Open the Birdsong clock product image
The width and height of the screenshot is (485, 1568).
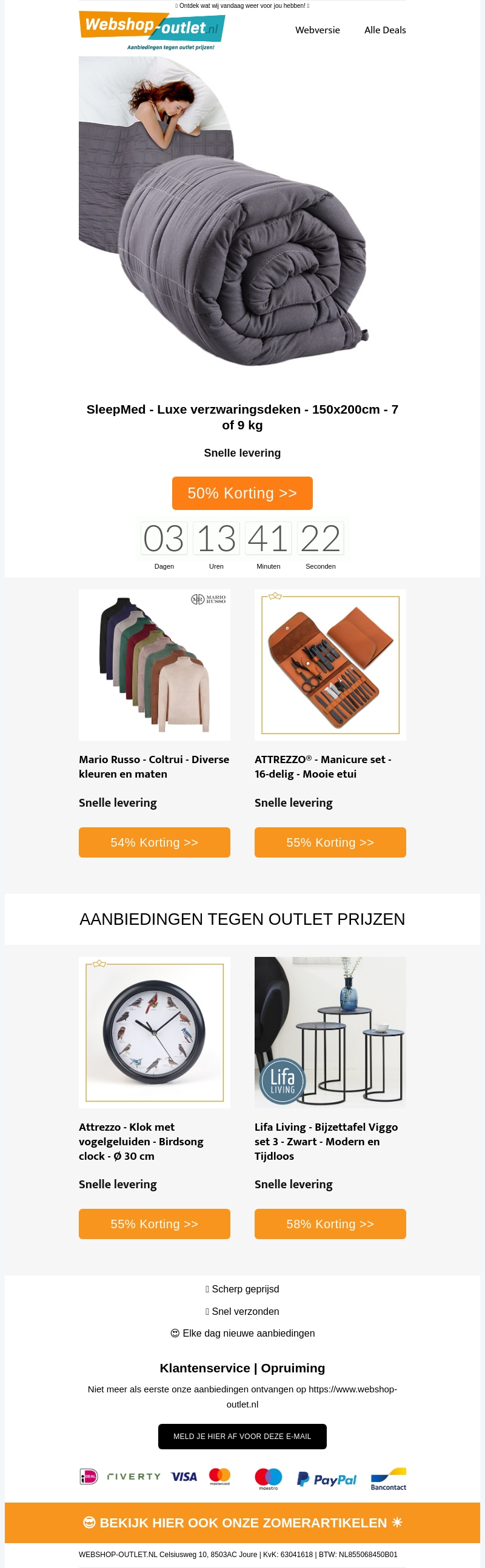(154, 1033)
